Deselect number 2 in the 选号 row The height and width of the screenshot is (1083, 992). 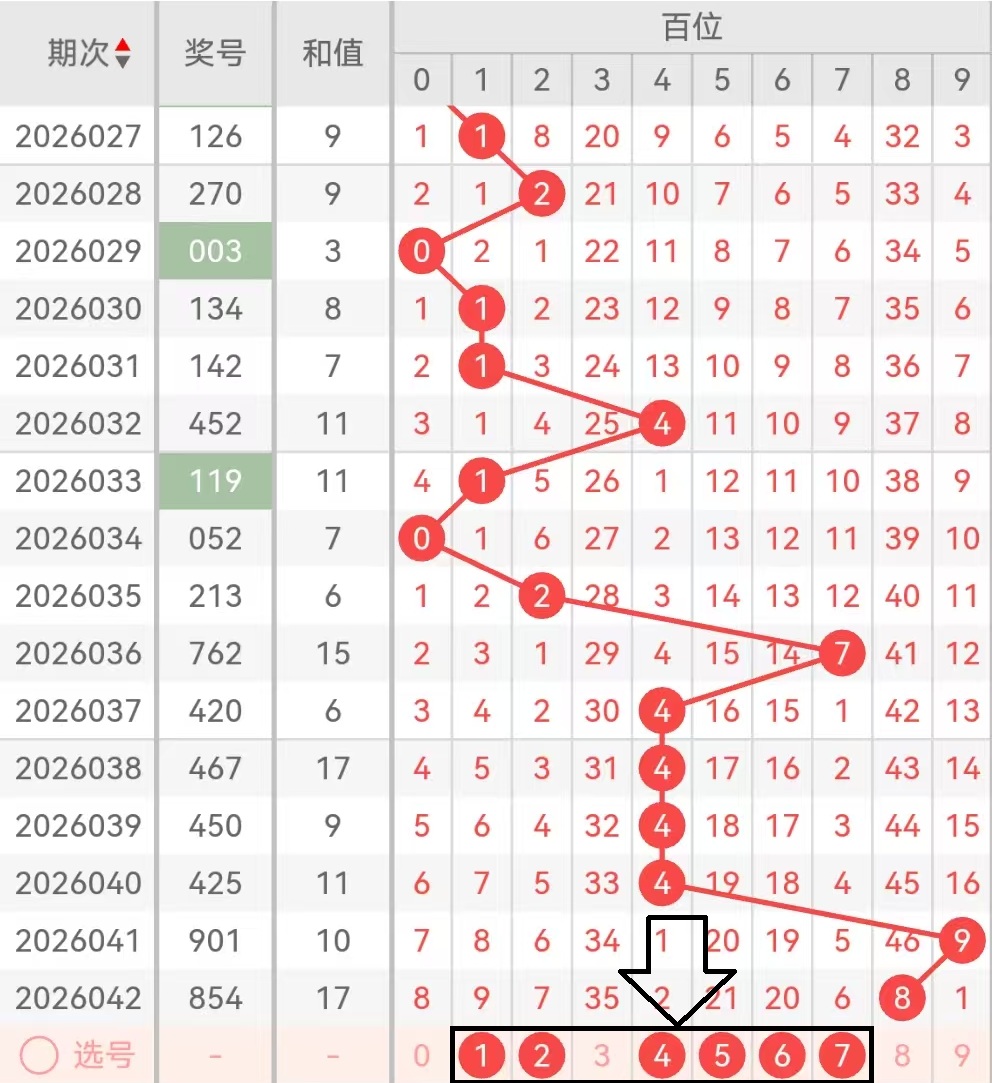pos(542,1055)
